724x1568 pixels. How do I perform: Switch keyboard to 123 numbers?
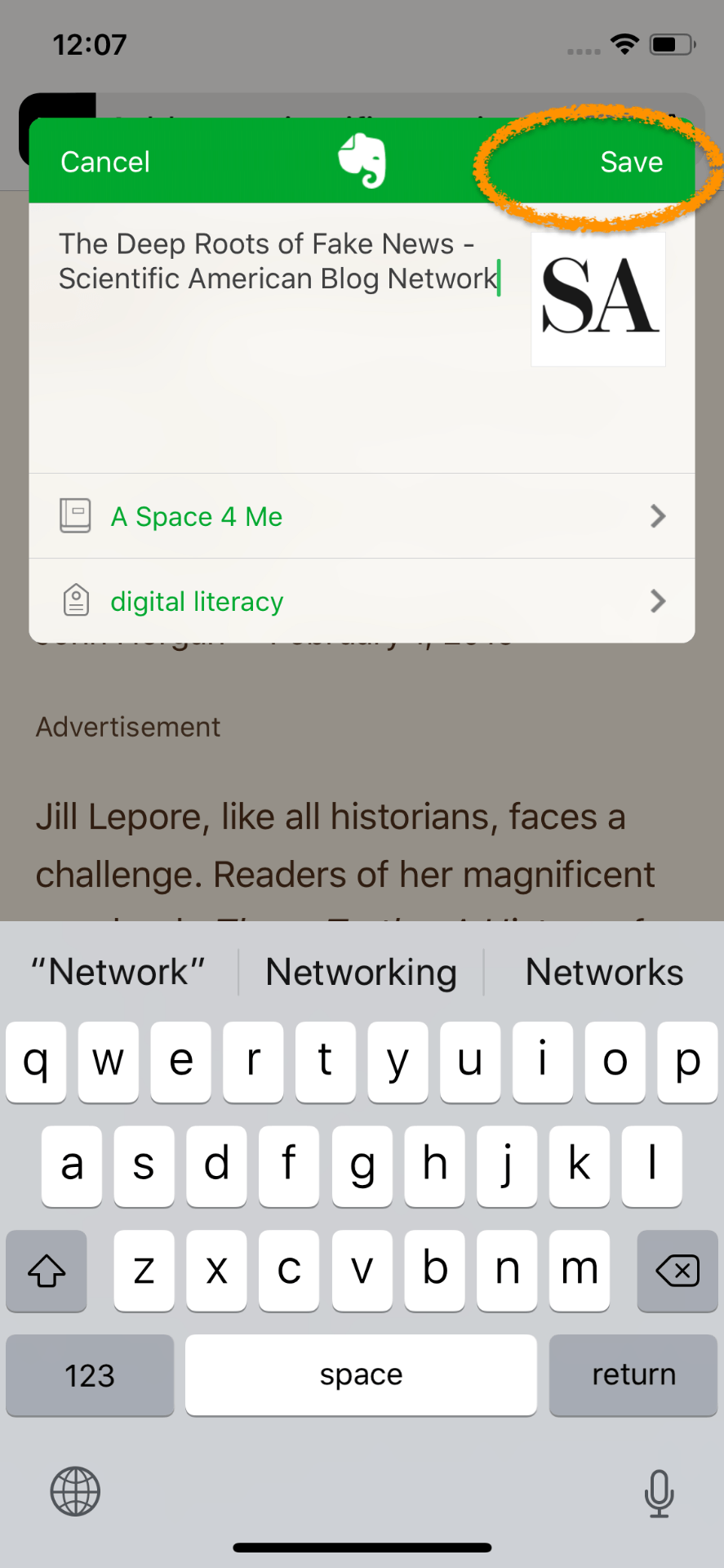pos(90,1374)
